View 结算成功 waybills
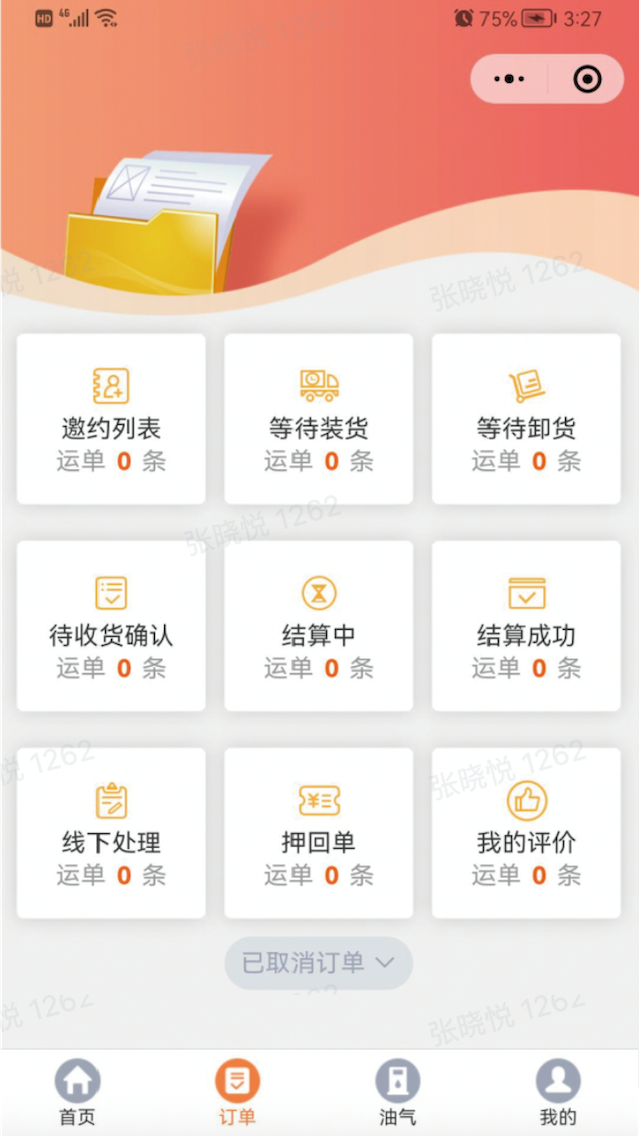Screen dimensions: 639x1136 pyautogui.click(x=526, y=625)
